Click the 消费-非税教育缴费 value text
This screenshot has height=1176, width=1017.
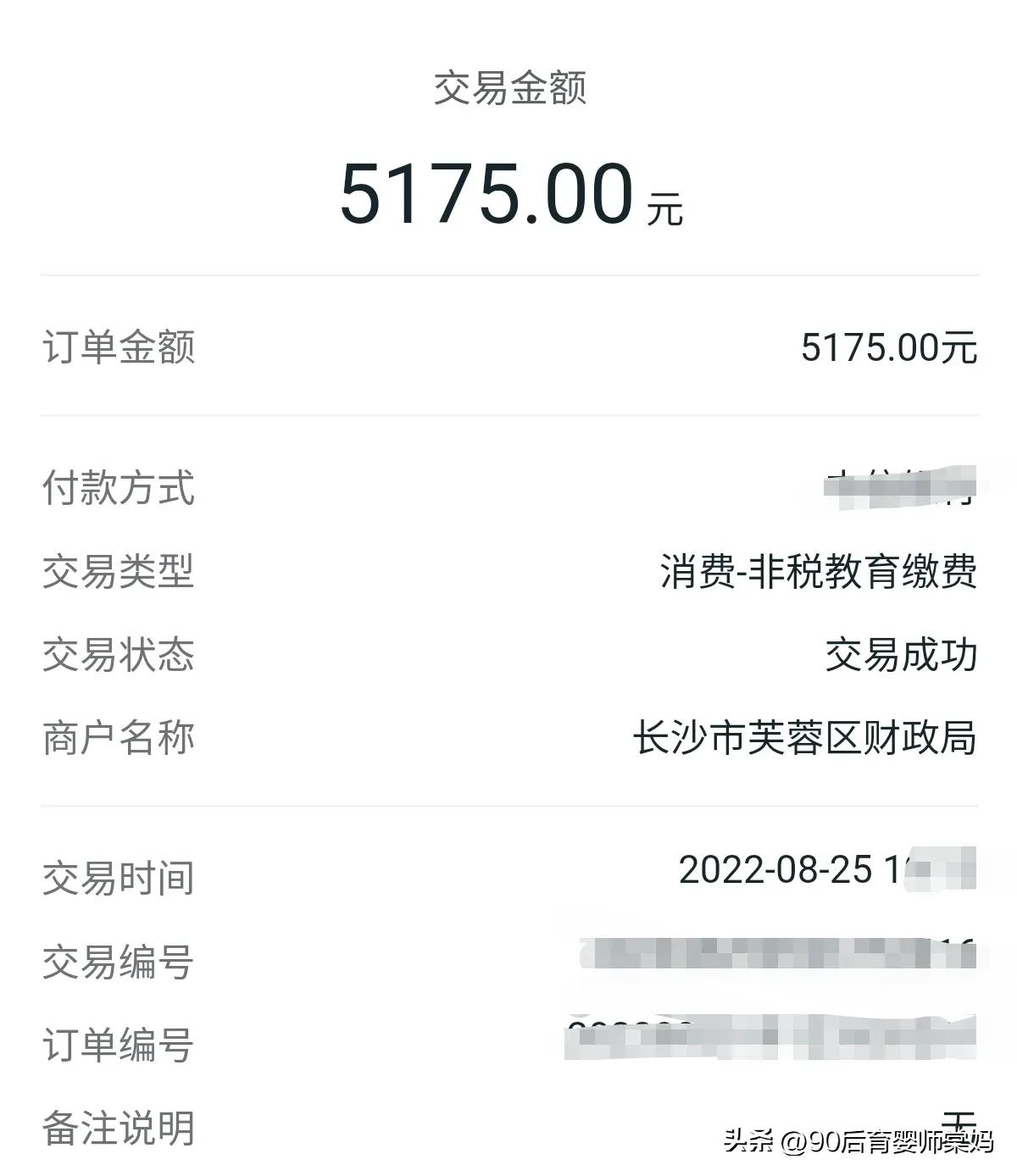[x=818, y=574]
